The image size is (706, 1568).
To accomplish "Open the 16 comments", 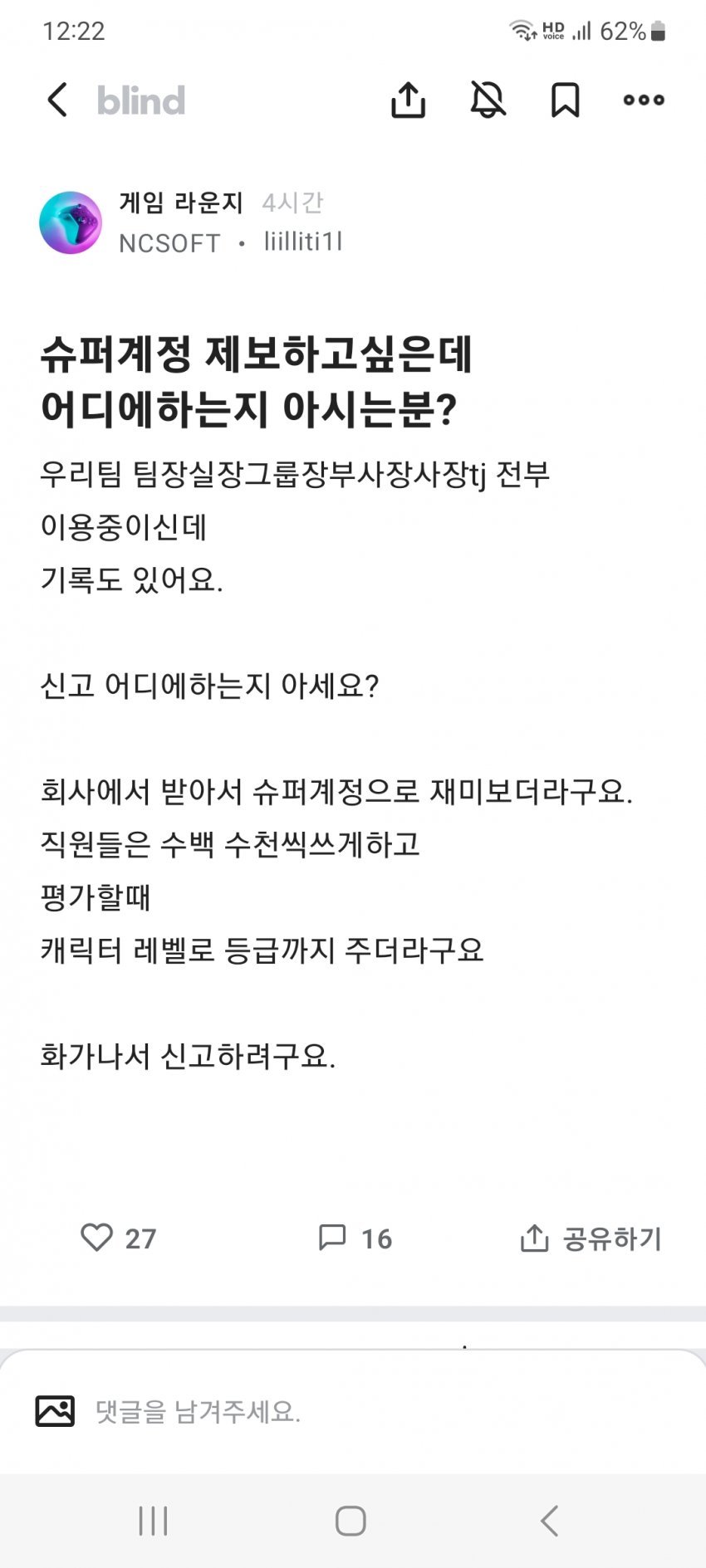I will coord(355,1238).
